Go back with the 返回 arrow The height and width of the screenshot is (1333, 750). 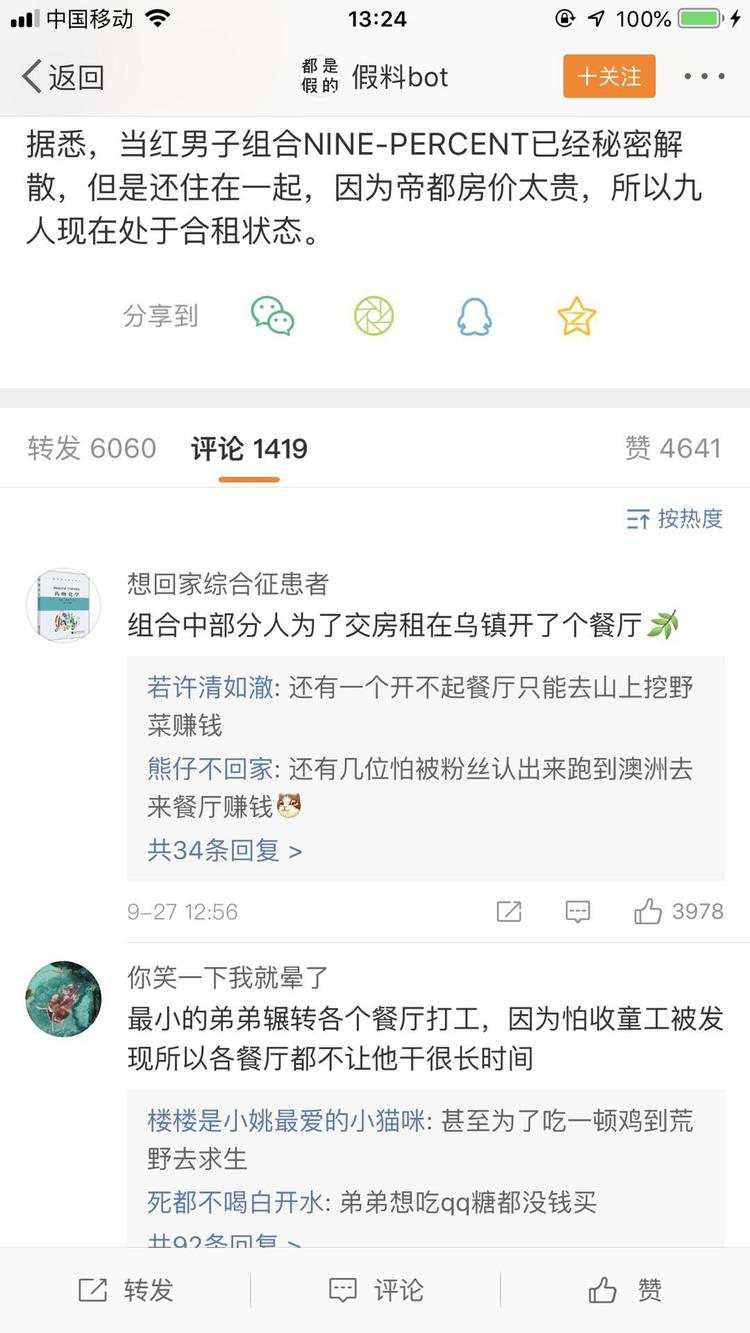click(x=62, y=77)
